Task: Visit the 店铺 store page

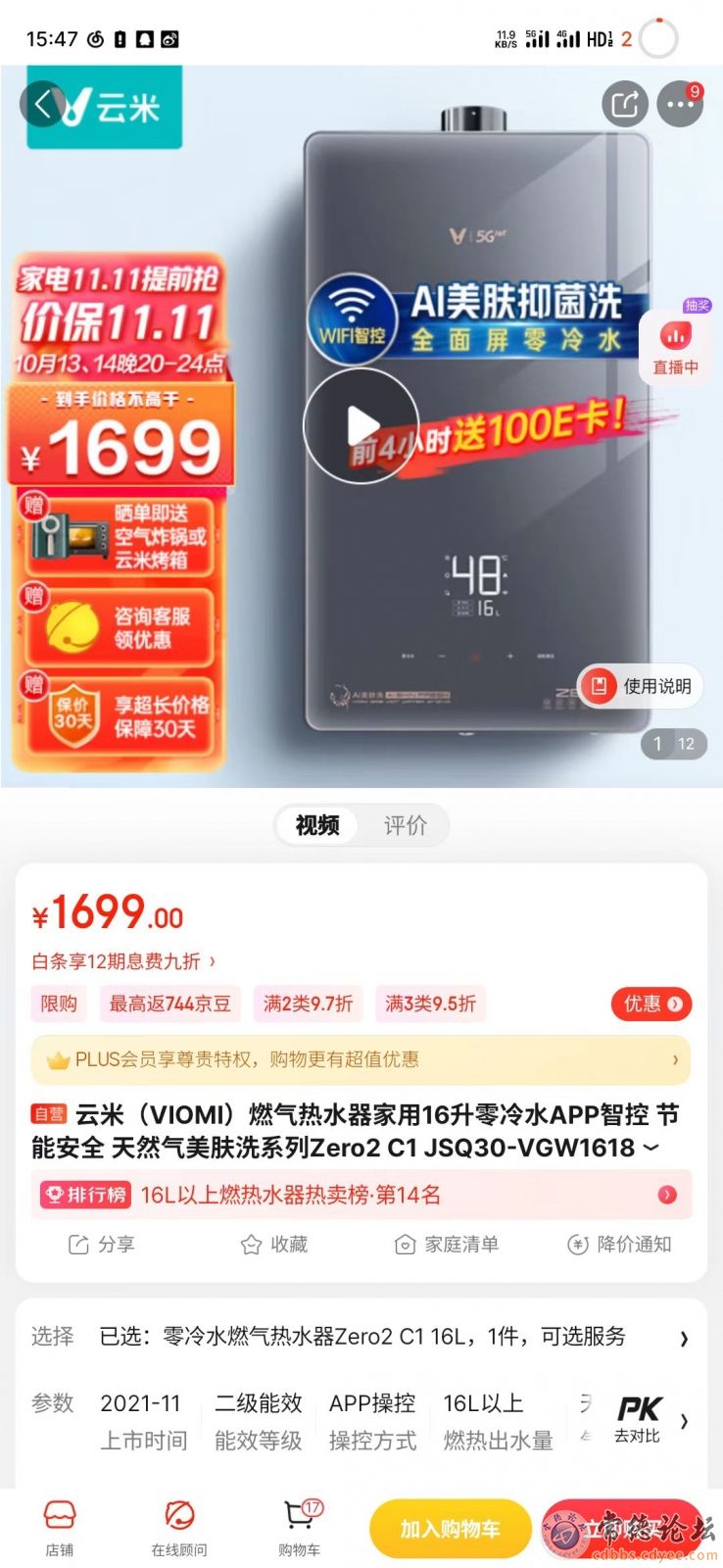Action: click(x=60, y=1528)
